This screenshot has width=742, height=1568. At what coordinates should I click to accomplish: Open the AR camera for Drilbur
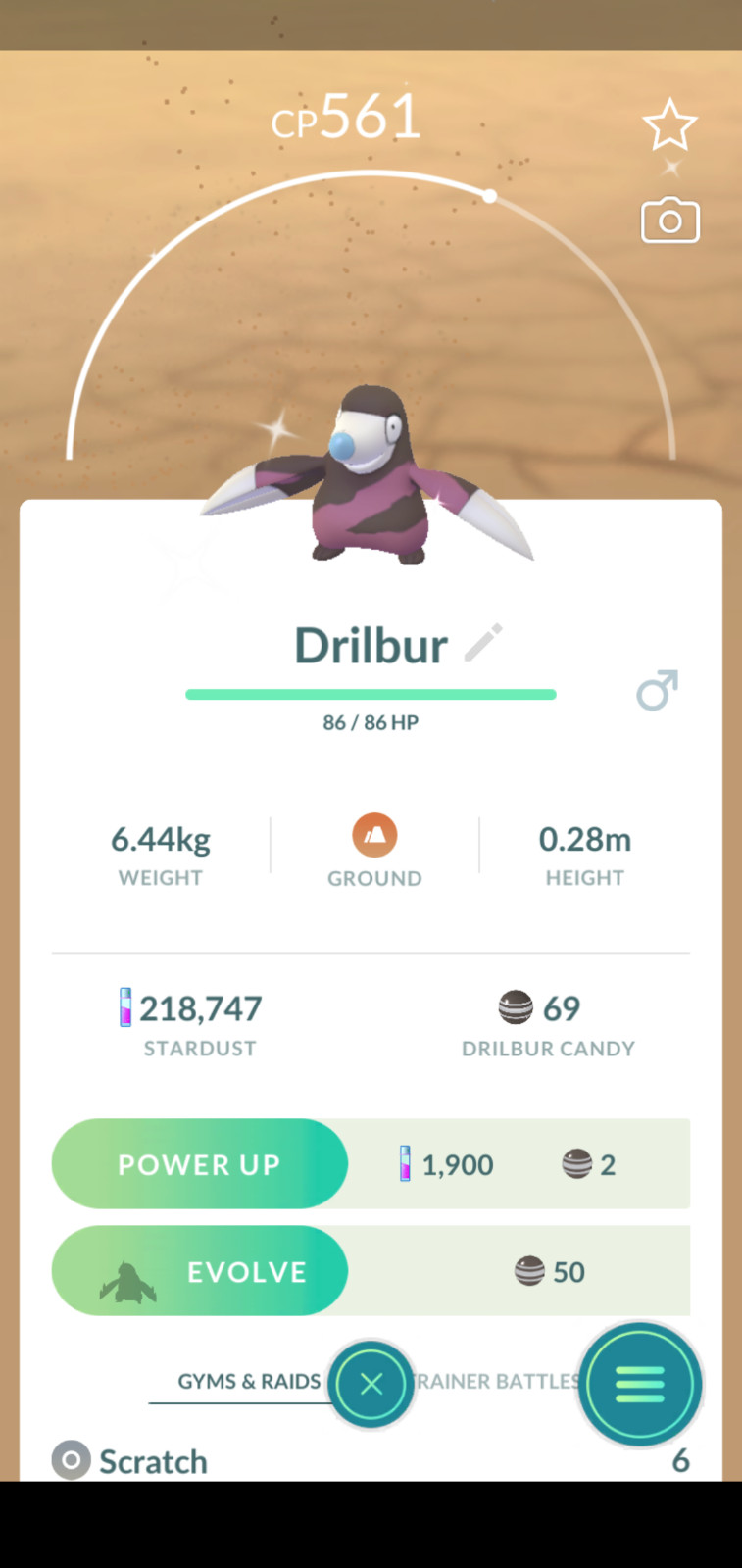coord(669,221)
